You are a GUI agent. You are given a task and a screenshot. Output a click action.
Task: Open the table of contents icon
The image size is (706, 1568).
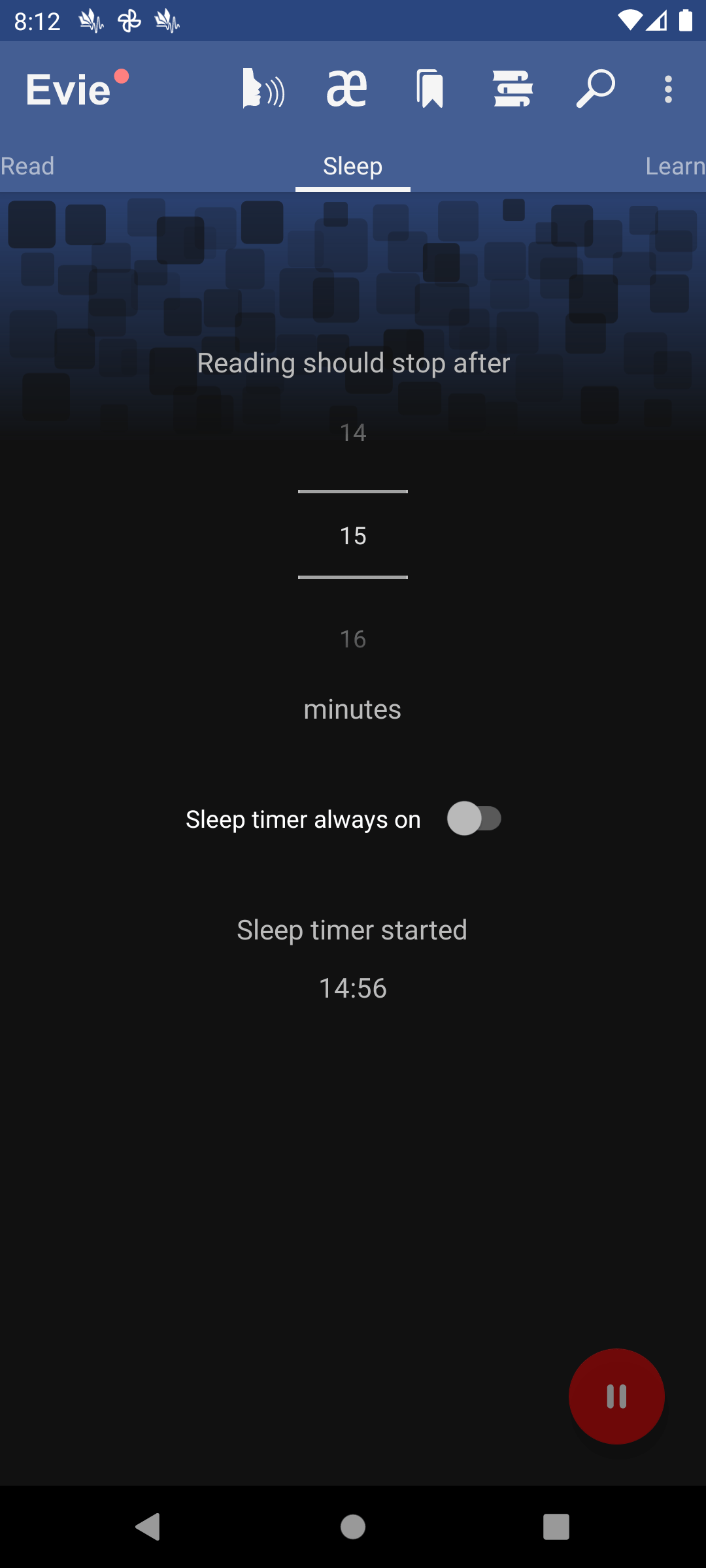(x=513, y=89)
